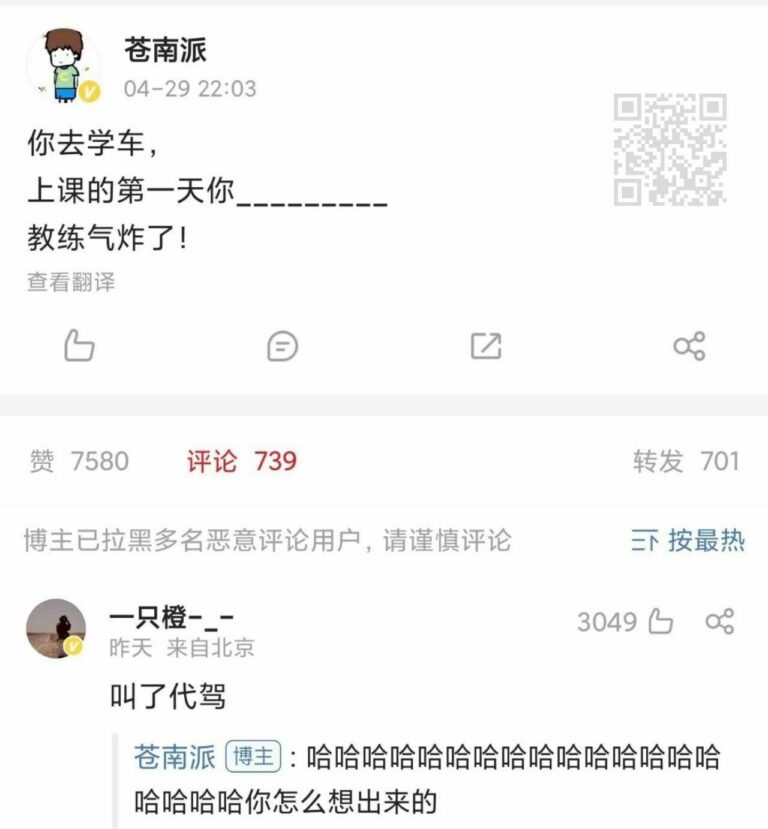768x829 pixels.
Task: Open comments with the speech bubble icon
Action: click(x=282, y=346)
